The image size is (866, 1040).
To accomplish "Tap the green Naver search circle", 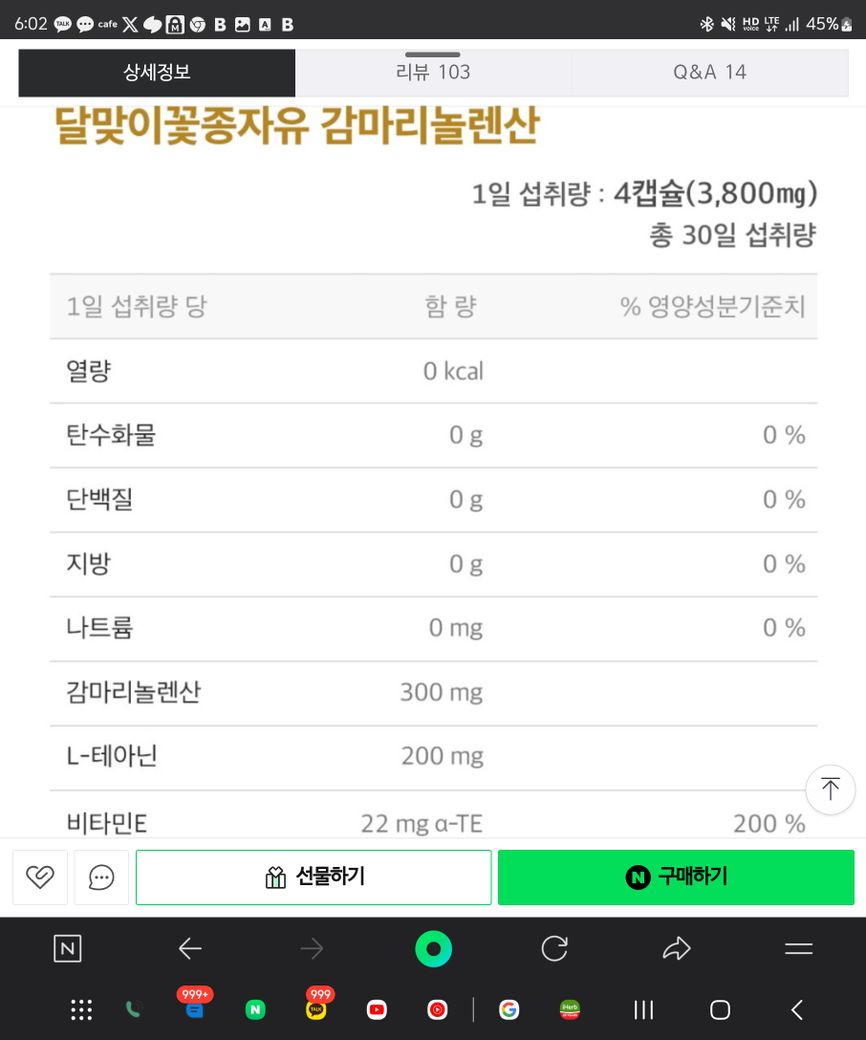I will [x=433, y=949].
